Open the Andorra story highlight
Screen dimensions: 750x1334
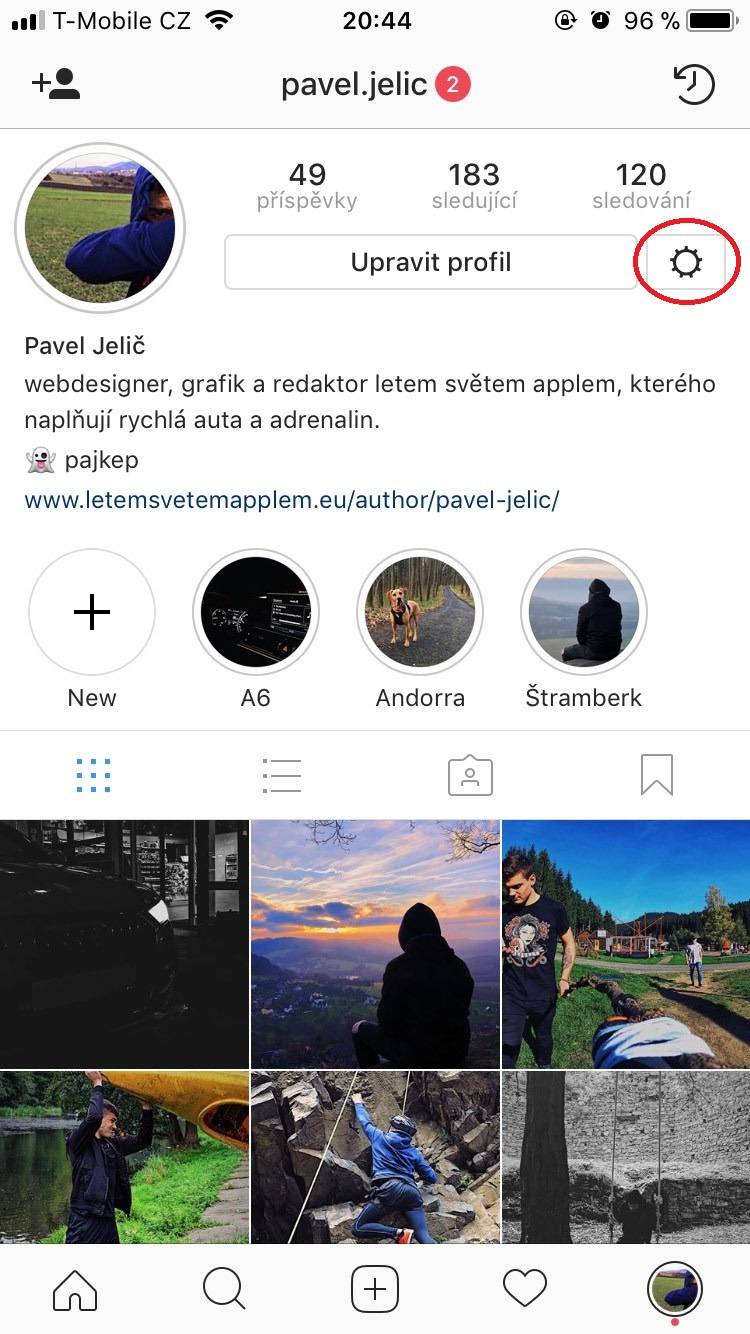coord(420,612)
